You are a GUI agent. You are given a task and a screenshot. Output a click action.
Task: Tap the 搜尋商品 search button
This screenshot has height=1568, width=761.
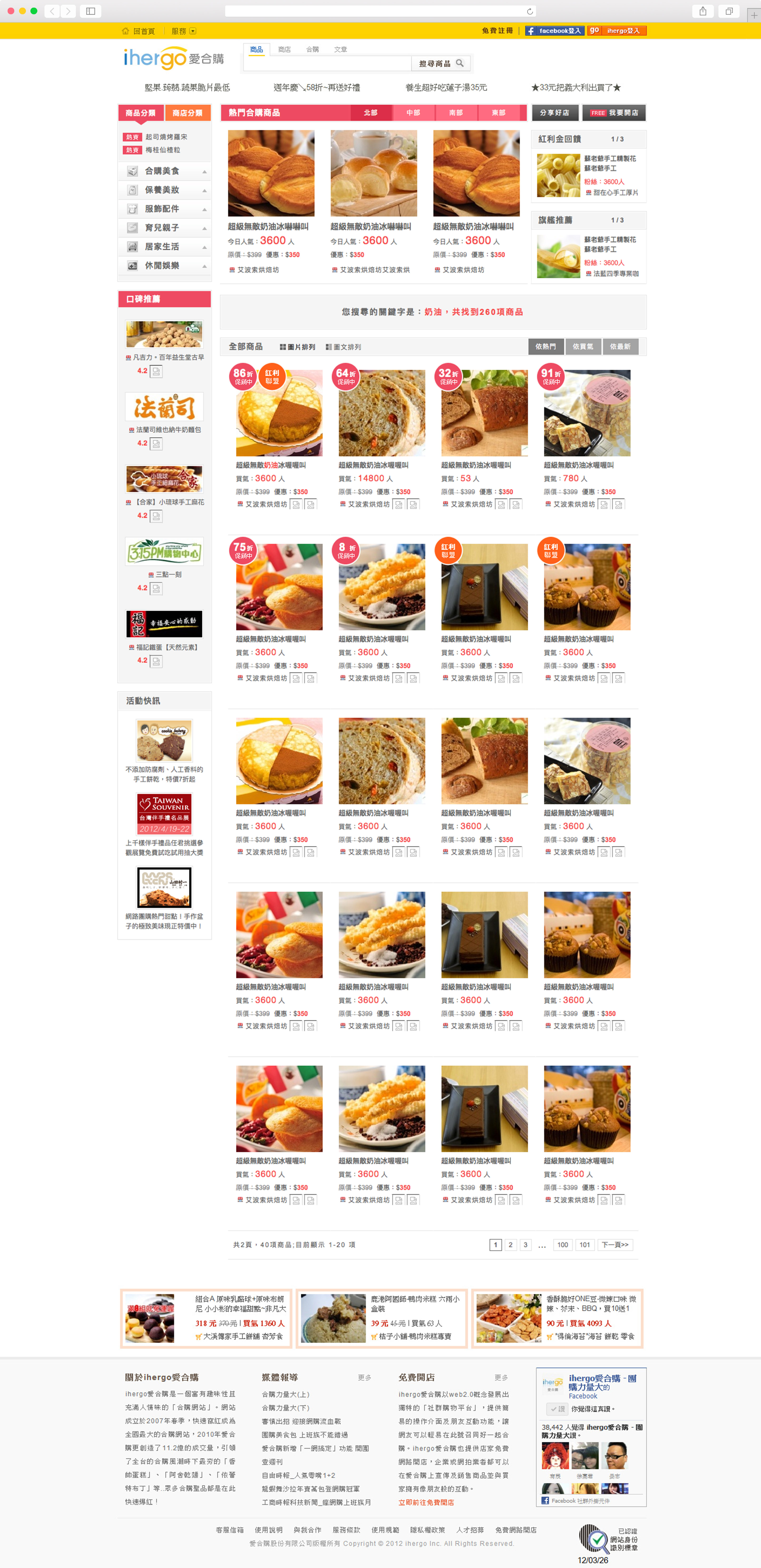(x=441, y=63)
